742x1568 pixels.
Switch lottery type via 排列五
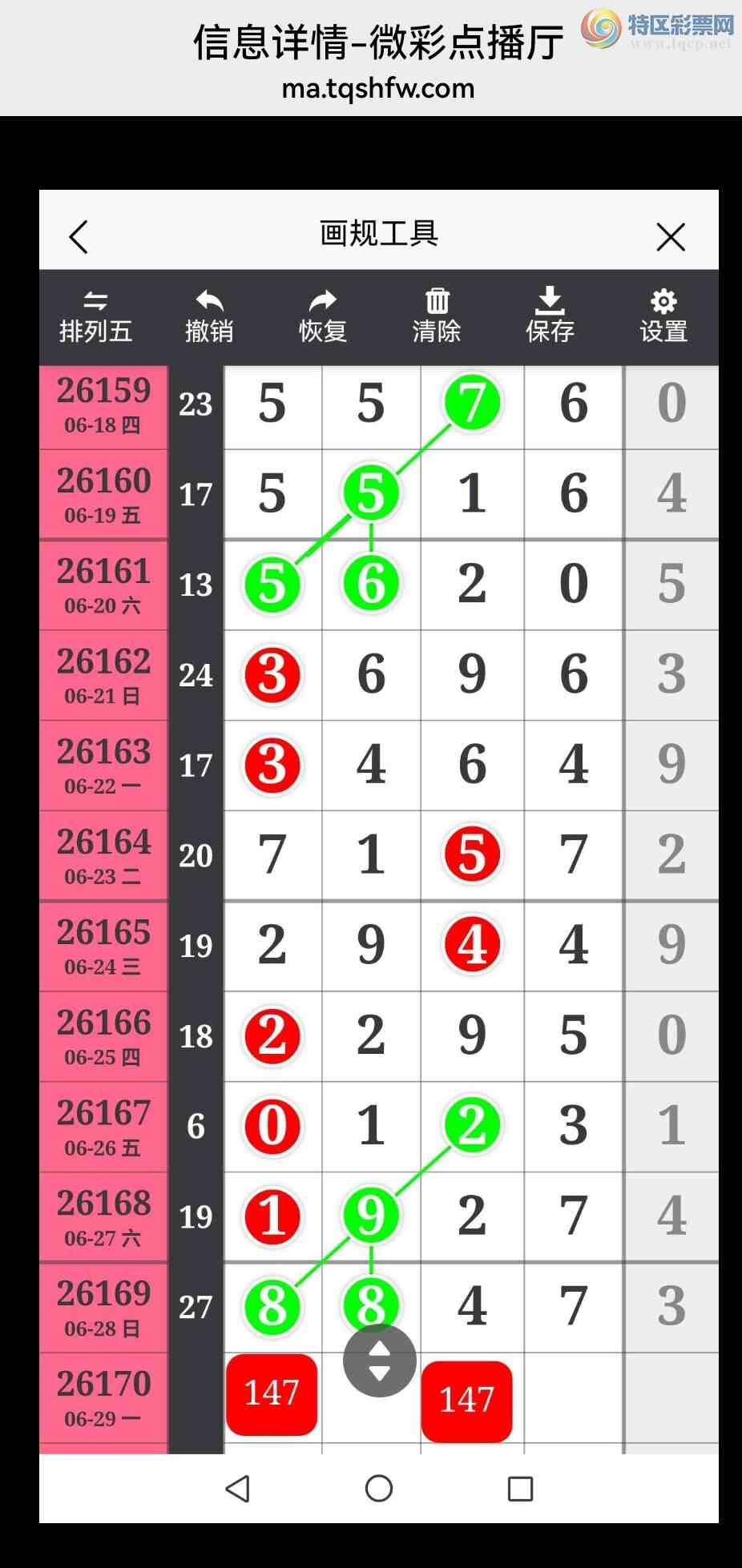[x=95, y=317]
